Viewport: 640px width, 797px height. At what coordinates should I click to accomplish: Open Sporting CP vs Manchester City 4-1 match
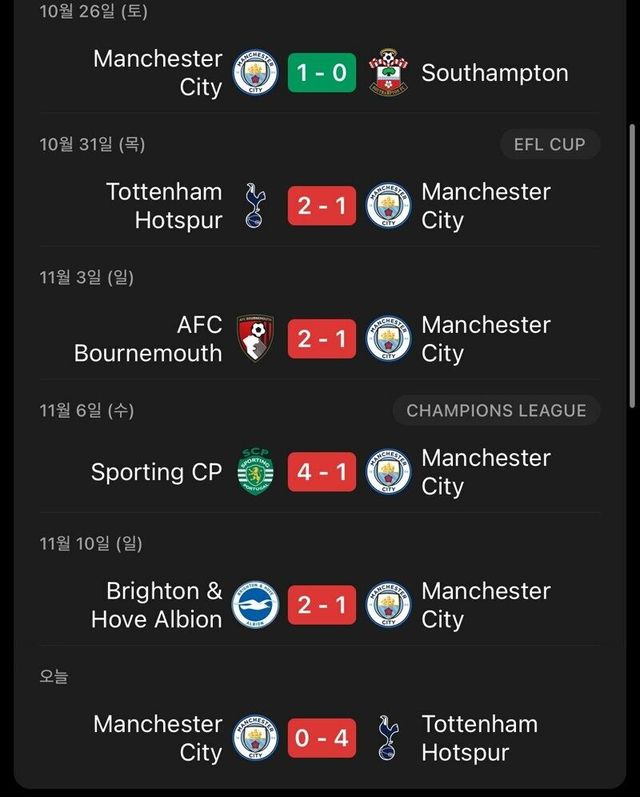point(321,472)
